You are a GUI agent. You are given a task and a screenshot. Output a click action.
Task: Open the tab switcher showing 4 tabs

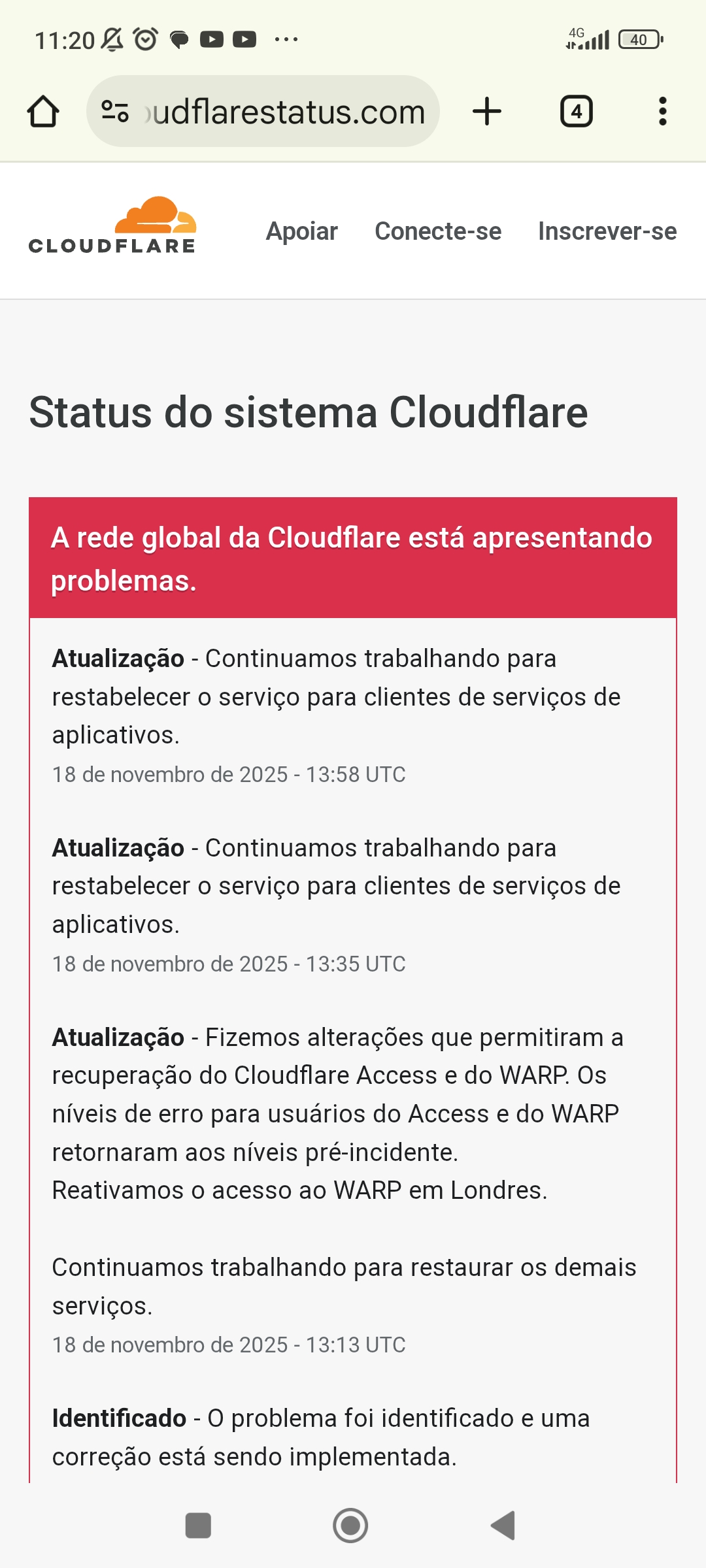[577, 111]
